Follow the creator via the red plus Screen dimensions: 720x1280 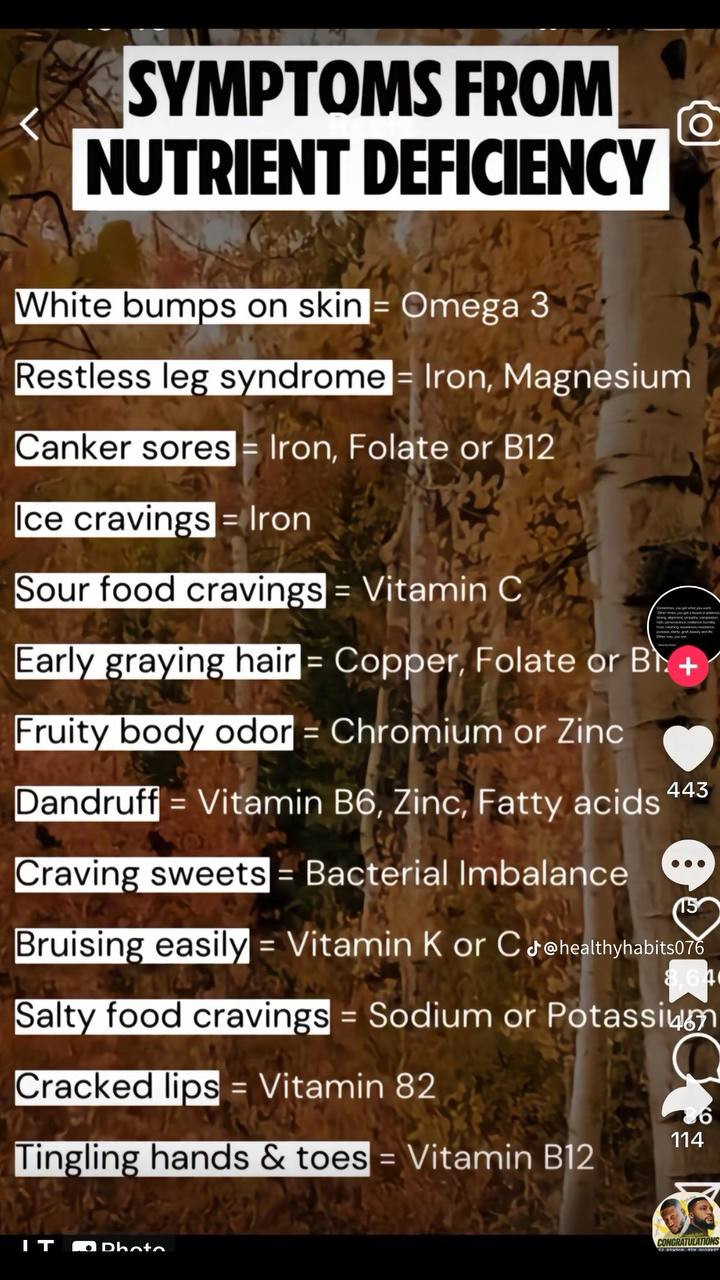(x=688, y=667)
